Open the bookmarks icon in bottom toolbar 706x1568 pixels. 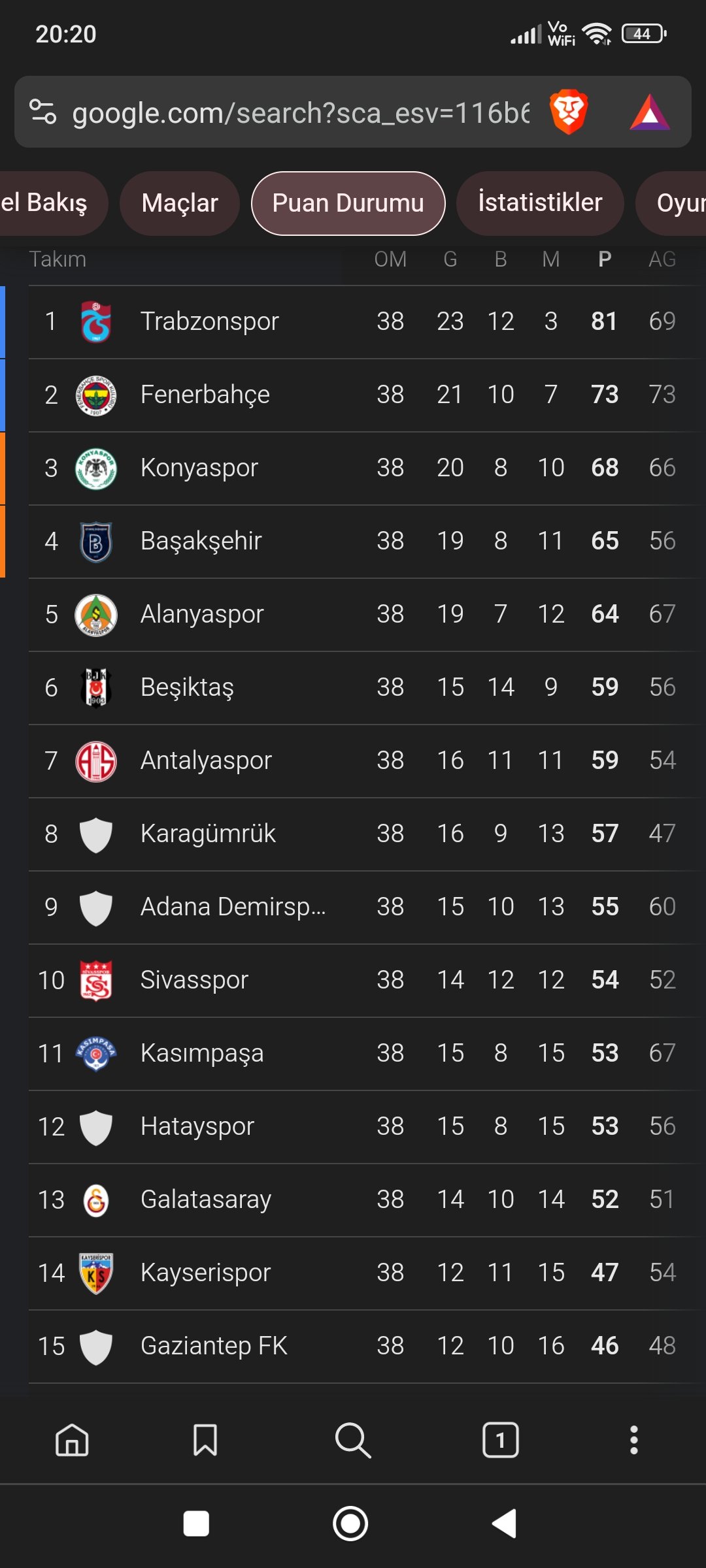(x=205, y=1440)
